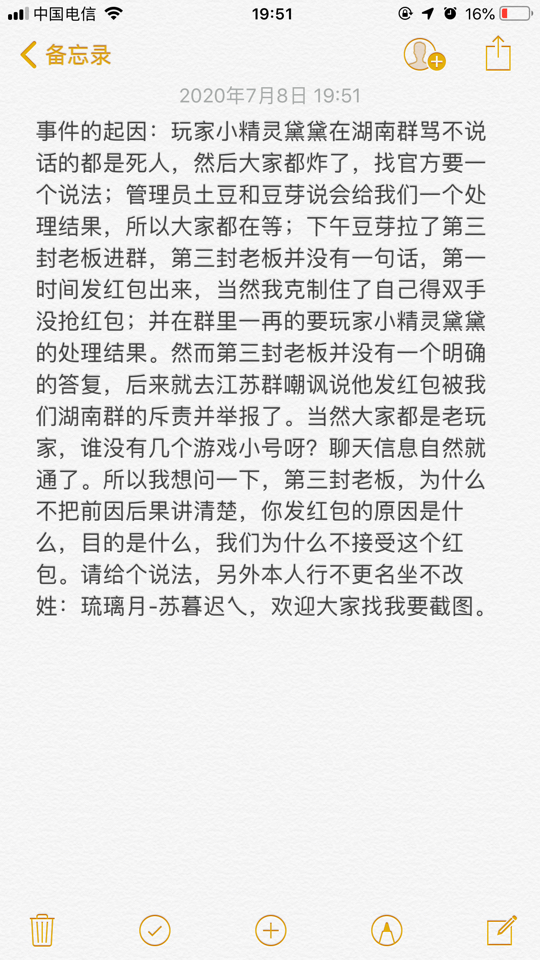The height and width of the screenshot is (960, 540).
Task: Add people to this note
Action: [x=424, y=54]
